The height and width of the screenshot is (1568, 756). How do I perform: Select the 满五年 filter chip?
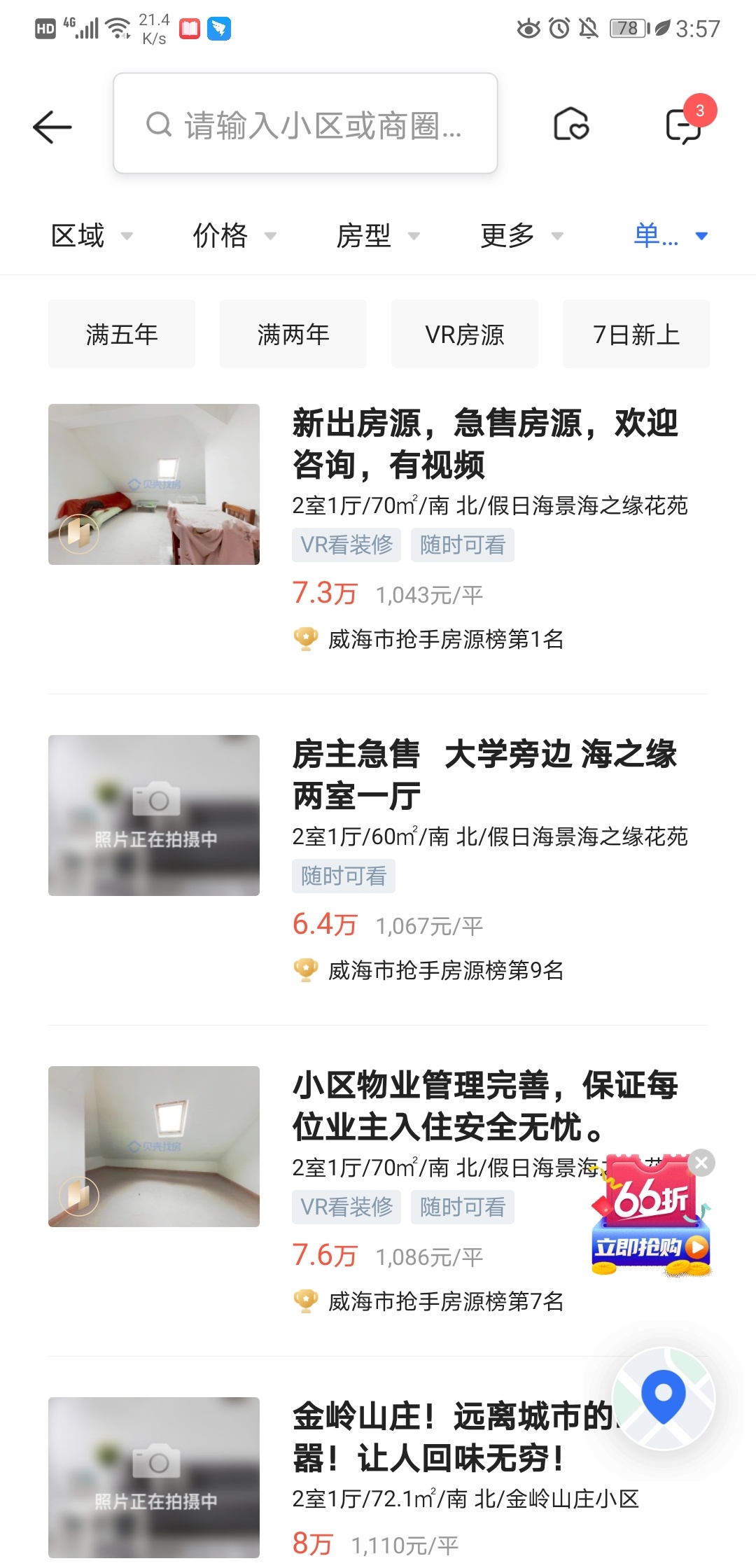pos(122,334)
